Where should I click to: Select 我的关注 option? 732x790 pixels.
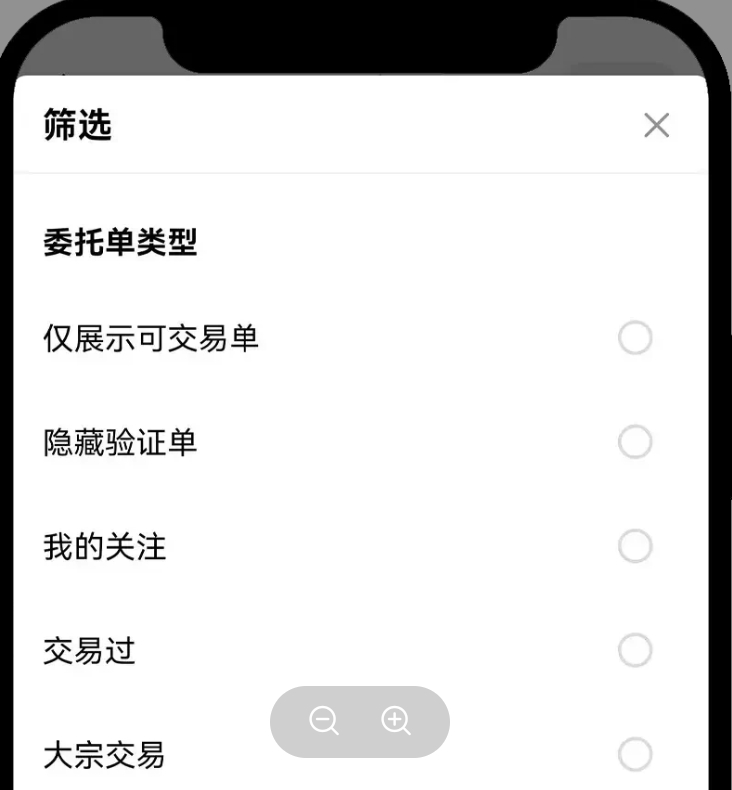pos(635,547)
